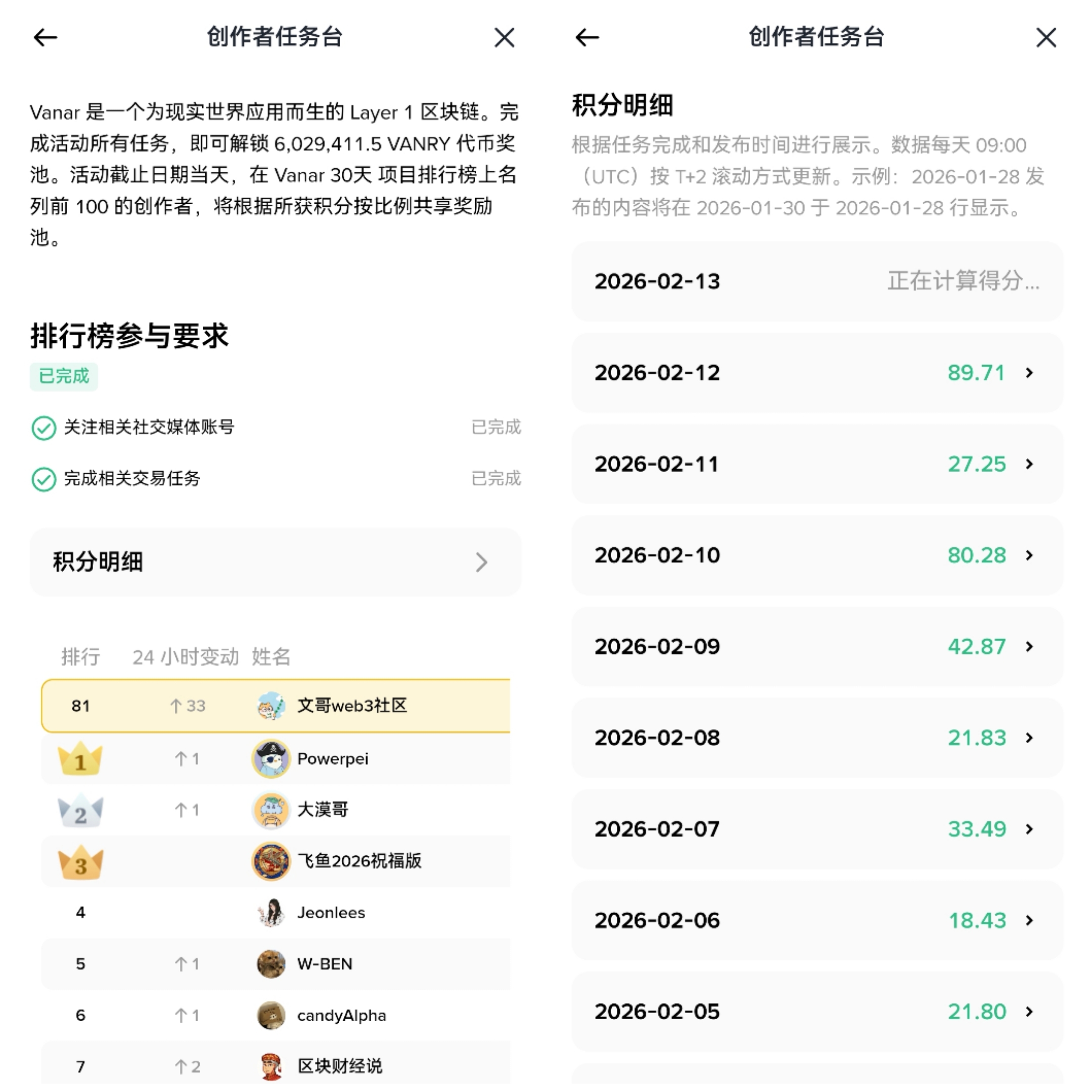Select 飞鱼2026祝福版 in the leaderboard
This screenshot has height=1092, width=1092.
pos(359,861)
